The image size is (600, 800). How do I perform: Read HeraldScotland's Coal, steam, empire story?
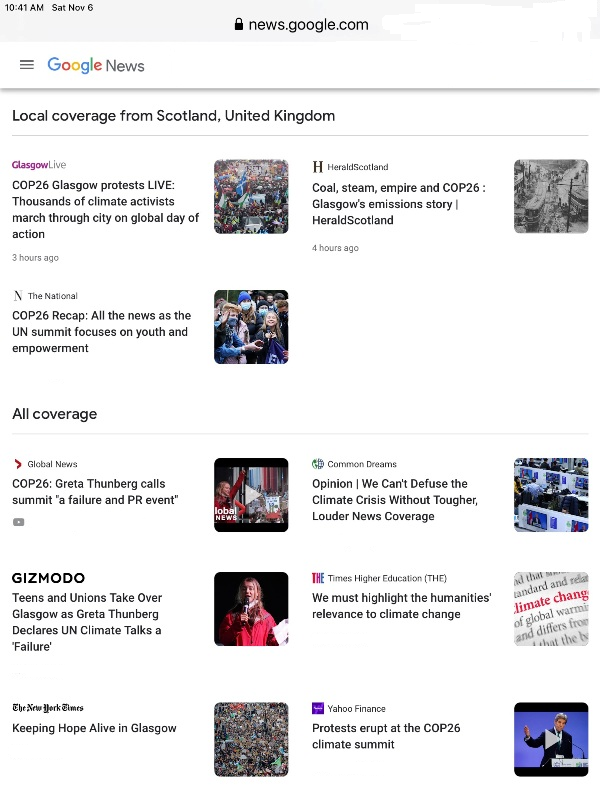tap(398, 203)
